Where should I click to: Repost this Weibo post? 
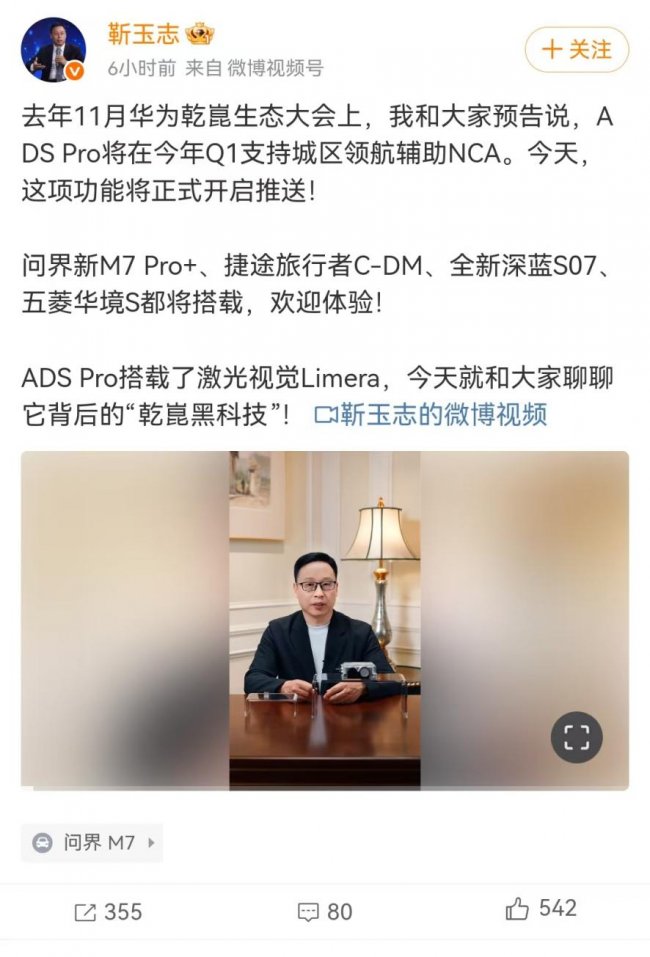coord(108,911)
